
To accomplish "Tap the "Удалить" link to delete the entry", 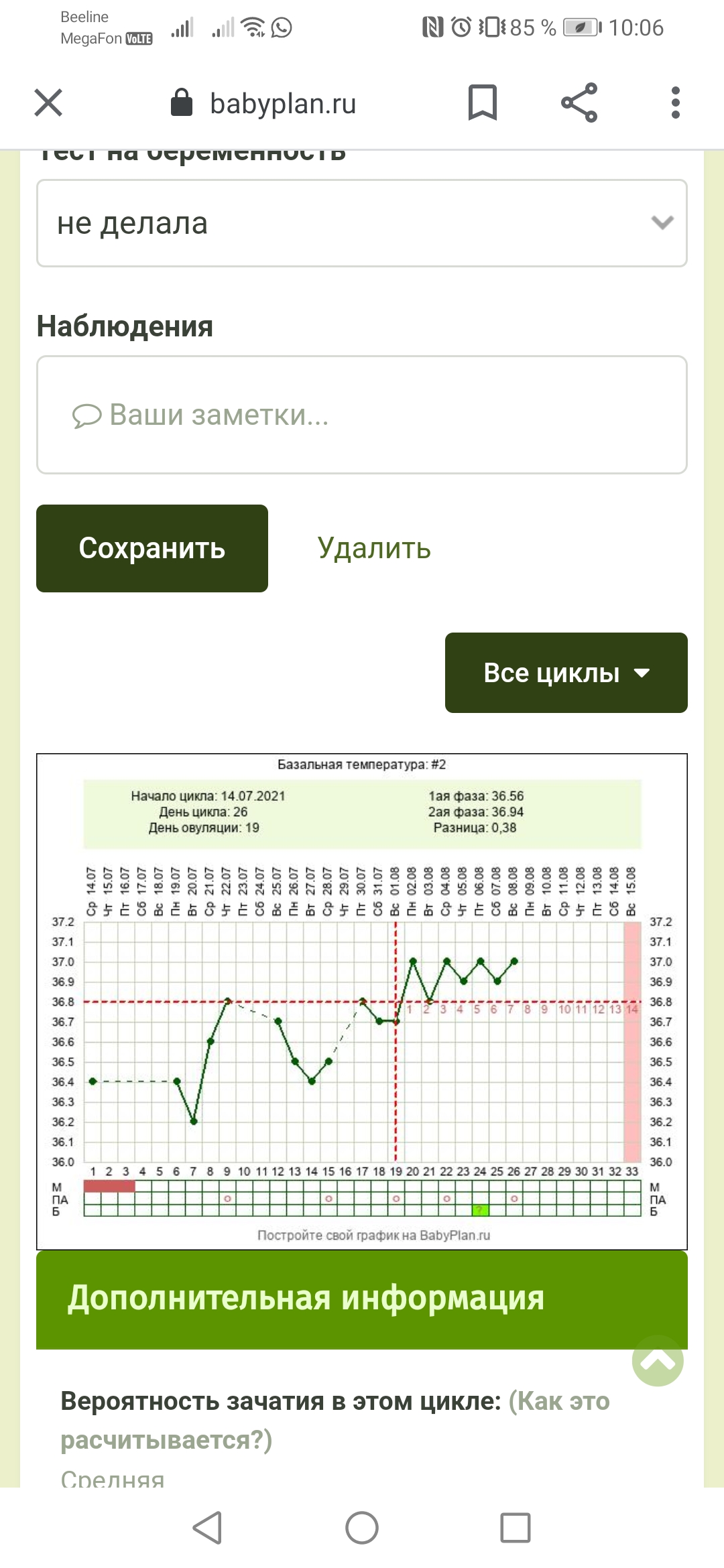I will [x=374, y=548].
